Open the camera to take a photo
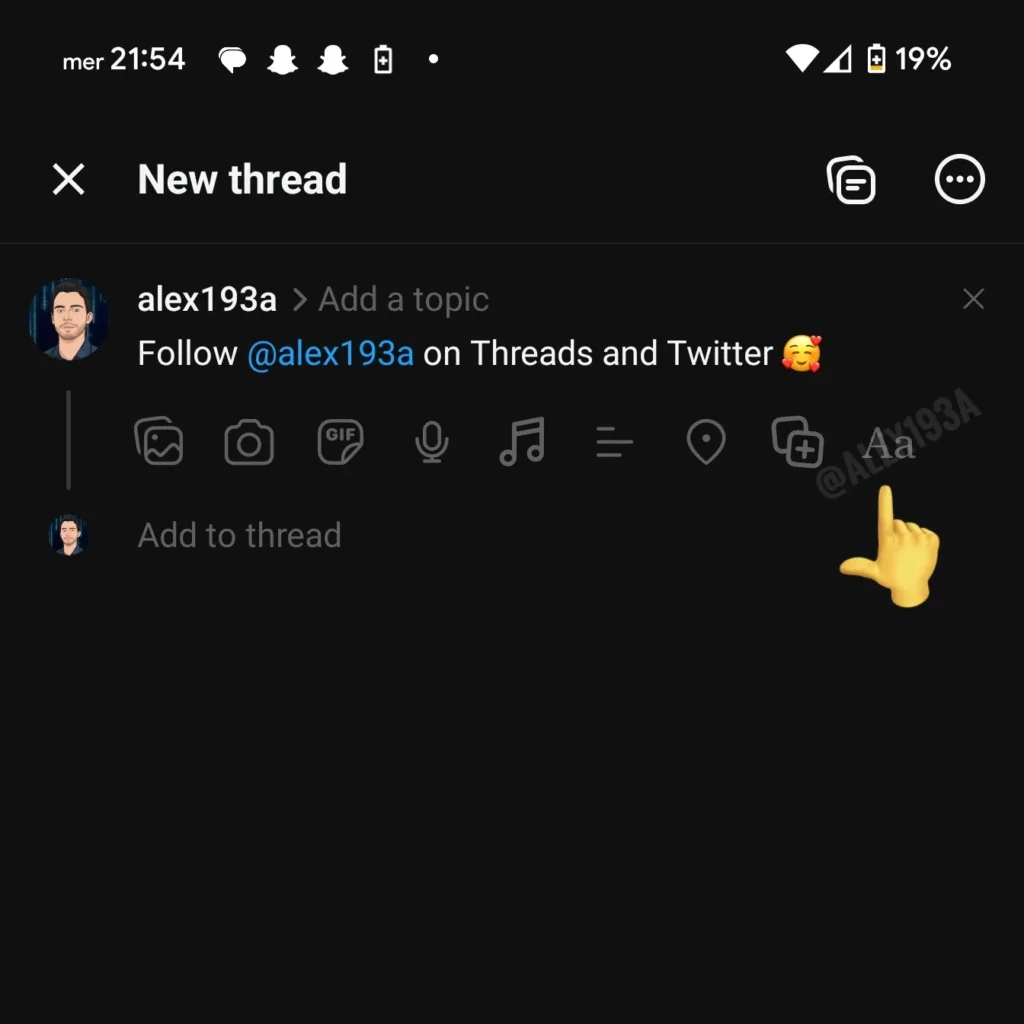Viewport: 1024px width, 1024px height. (249, 441)
